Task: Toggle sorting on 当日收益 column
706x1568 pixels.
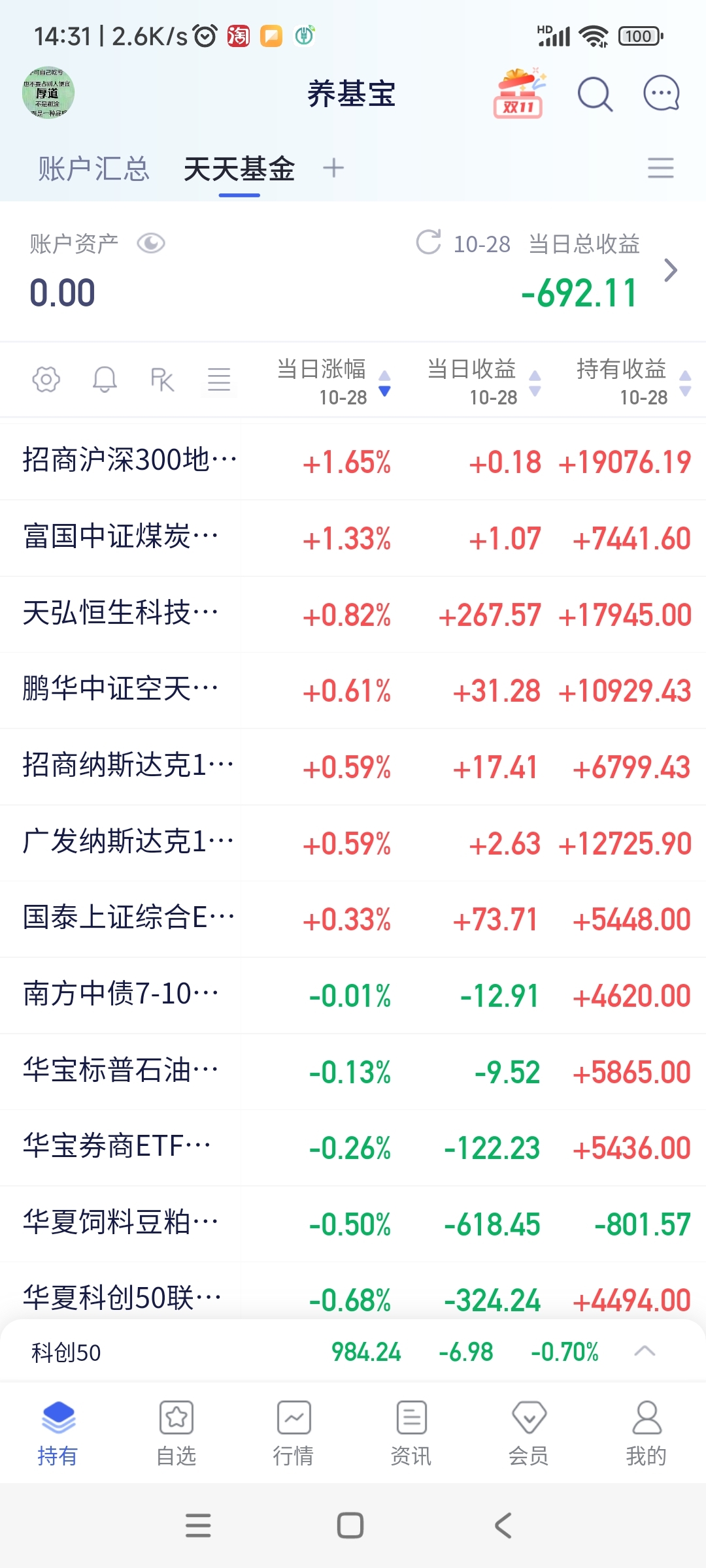Action: 533,381
